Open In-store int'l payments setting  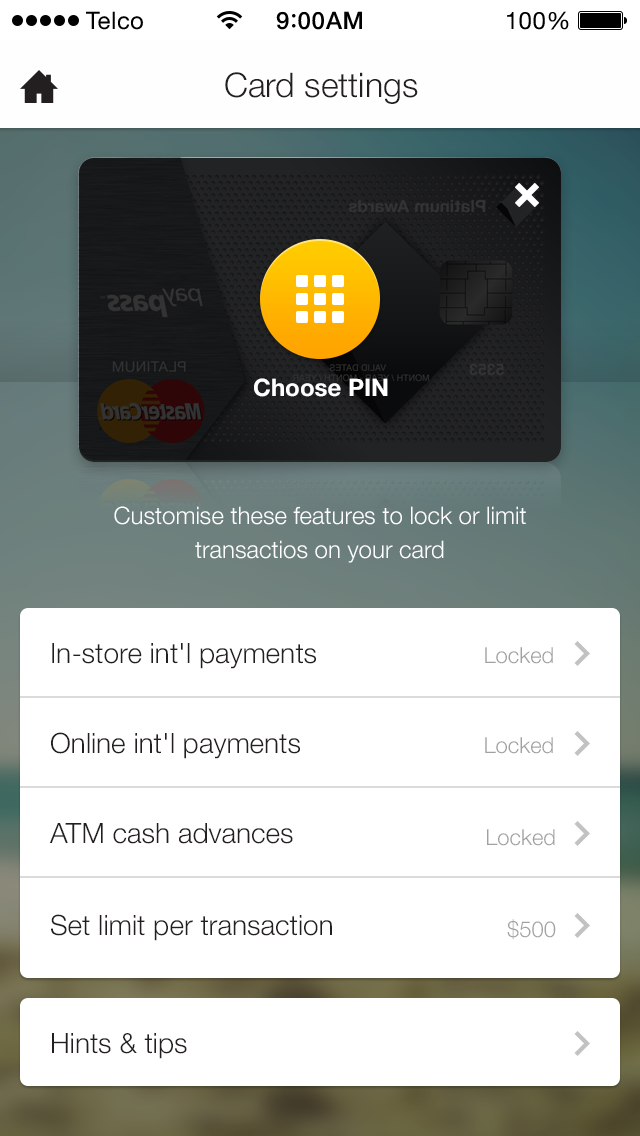pos(320,654)
